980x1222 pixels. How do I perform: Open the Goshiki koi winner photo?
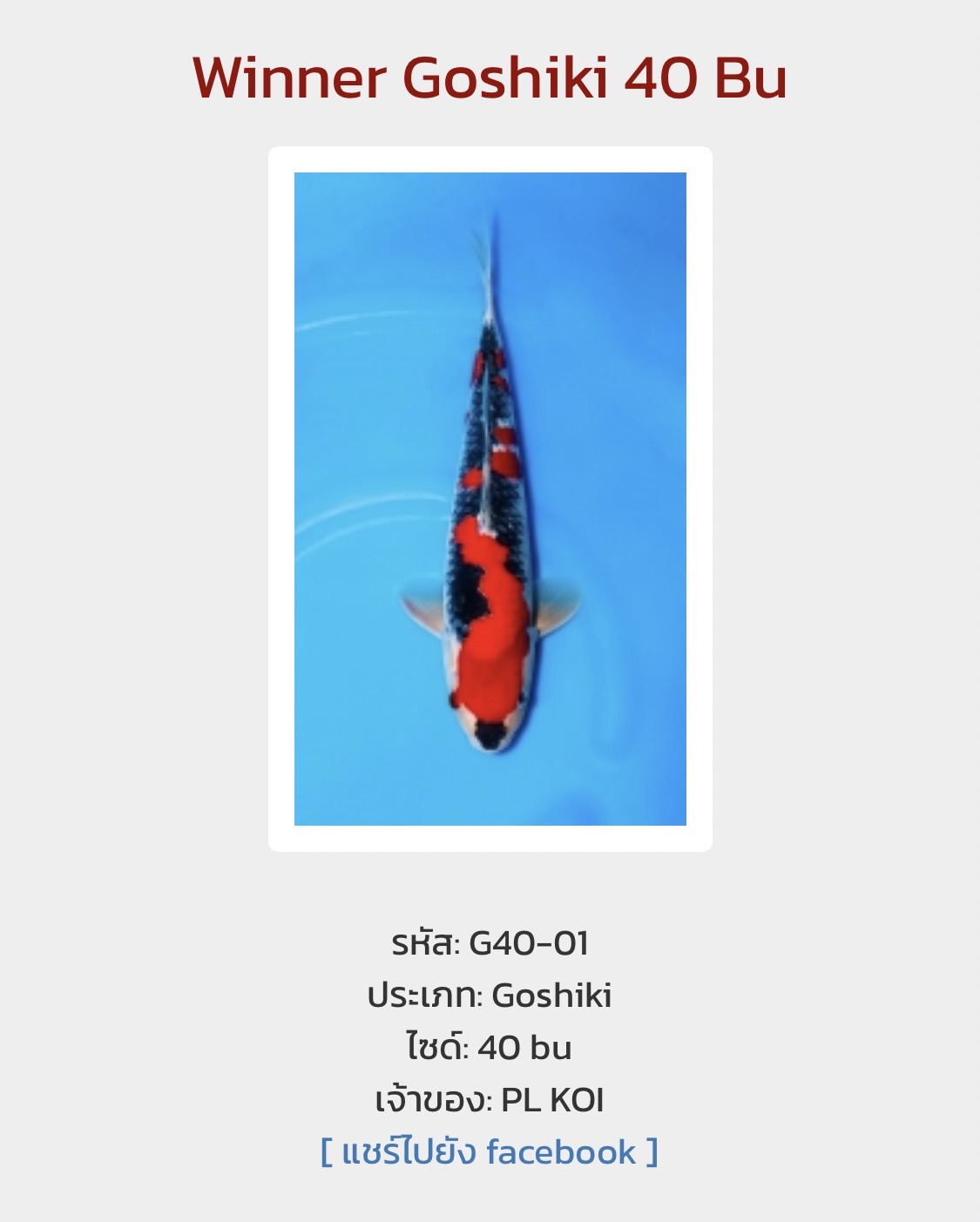(490, 498)
